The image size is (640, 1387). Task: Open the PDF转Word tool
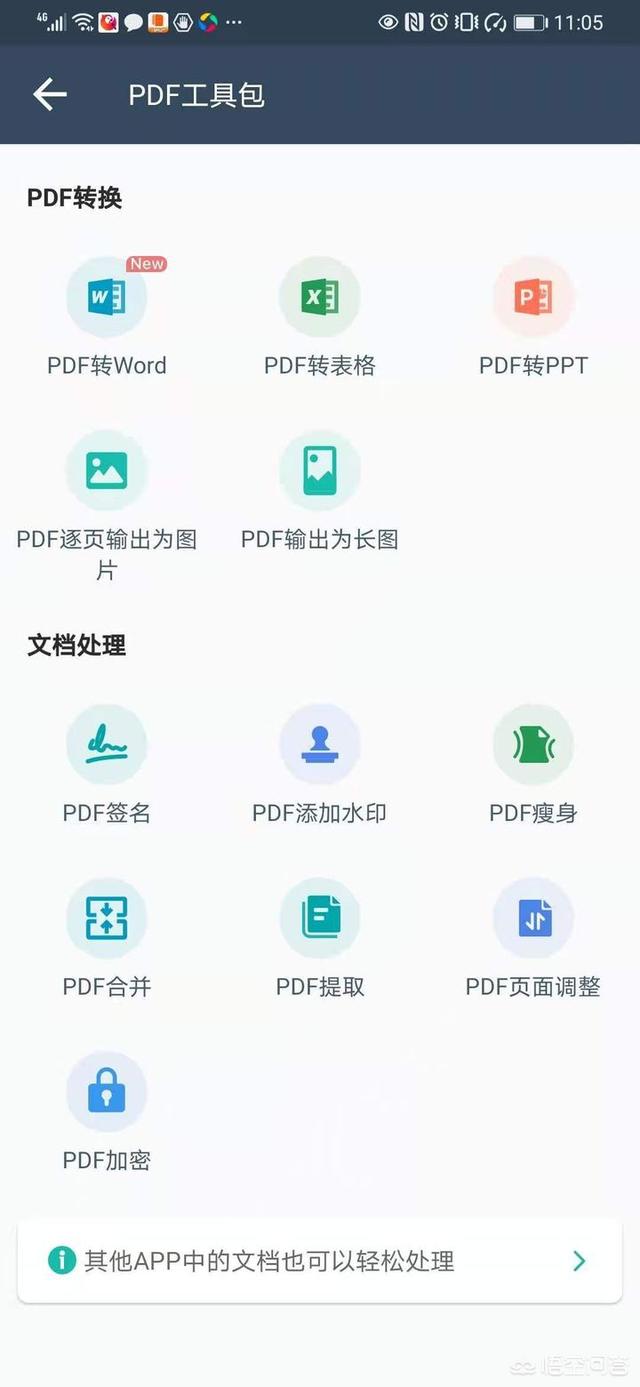tap(107, 298)
